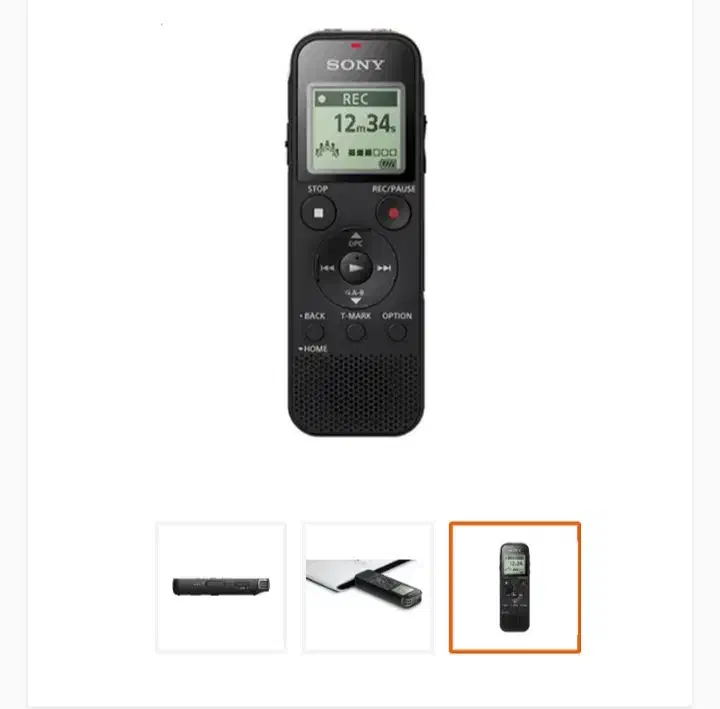Open the main Sony recorder product image
The width and height of the screenshot is (720, 709).
(357, 235)
